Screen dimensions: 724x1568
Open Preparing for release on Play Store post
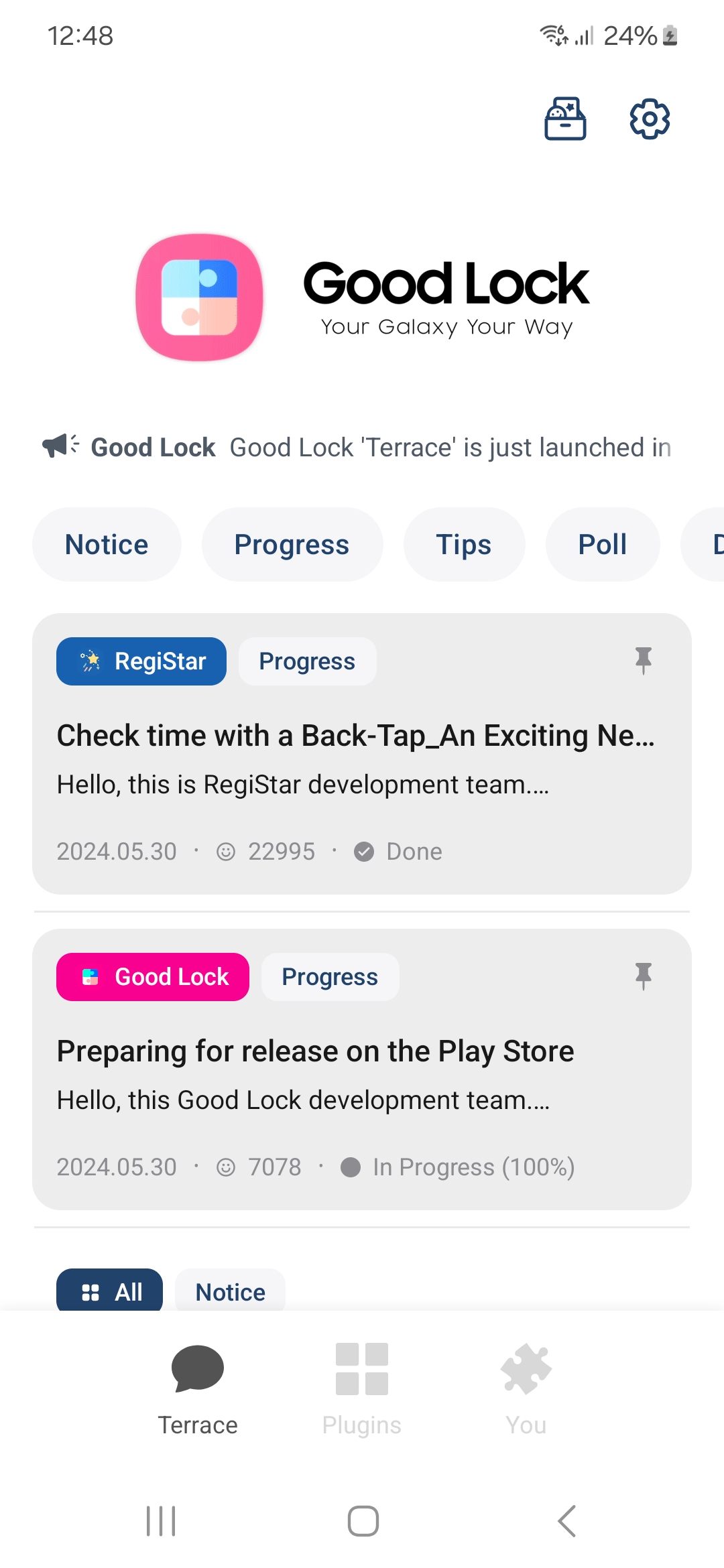pyautogui.click(x=315, y=1051)
